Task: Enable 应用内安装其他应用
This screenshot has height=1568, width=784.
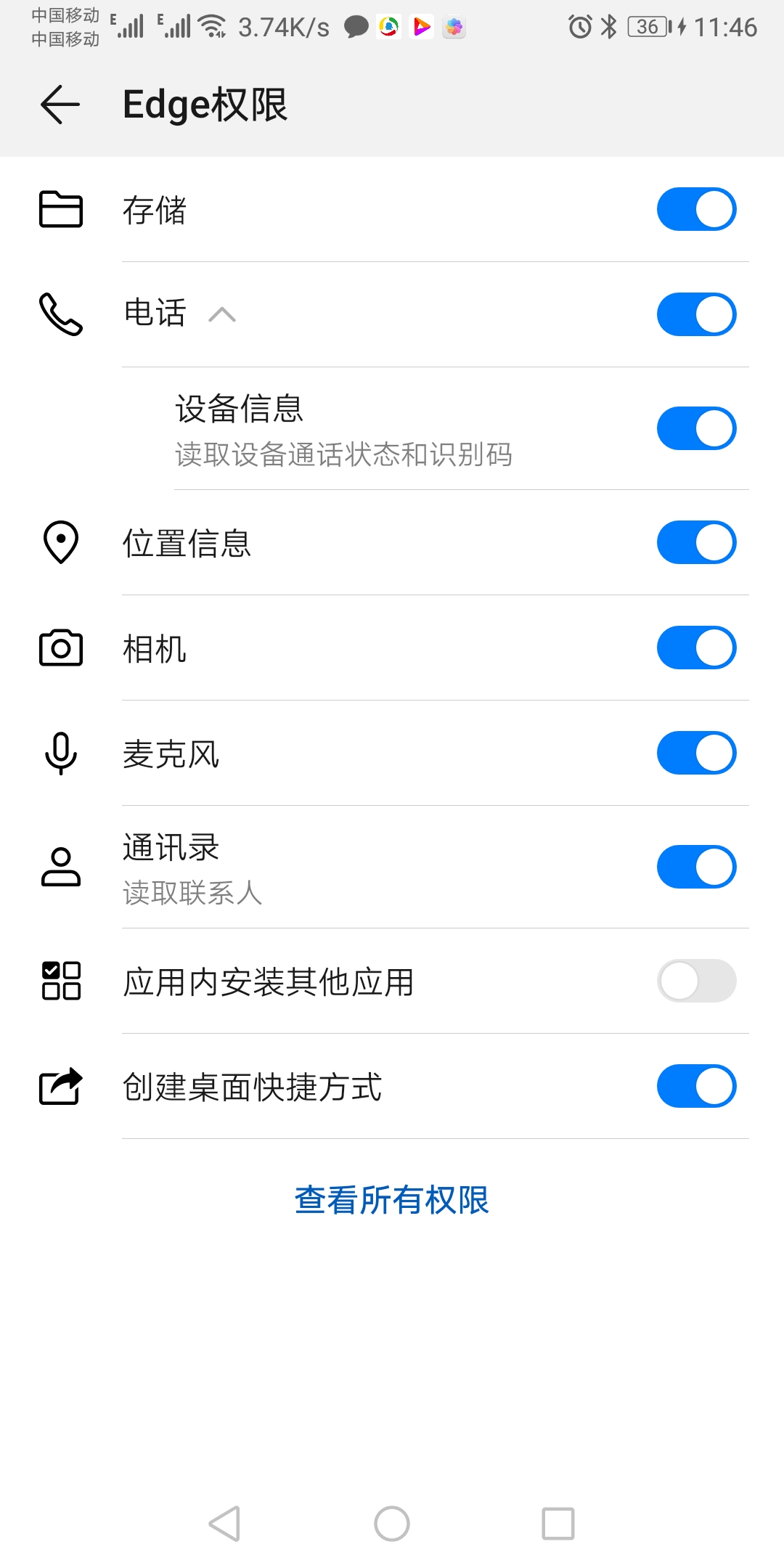Action: click(696, 981)
